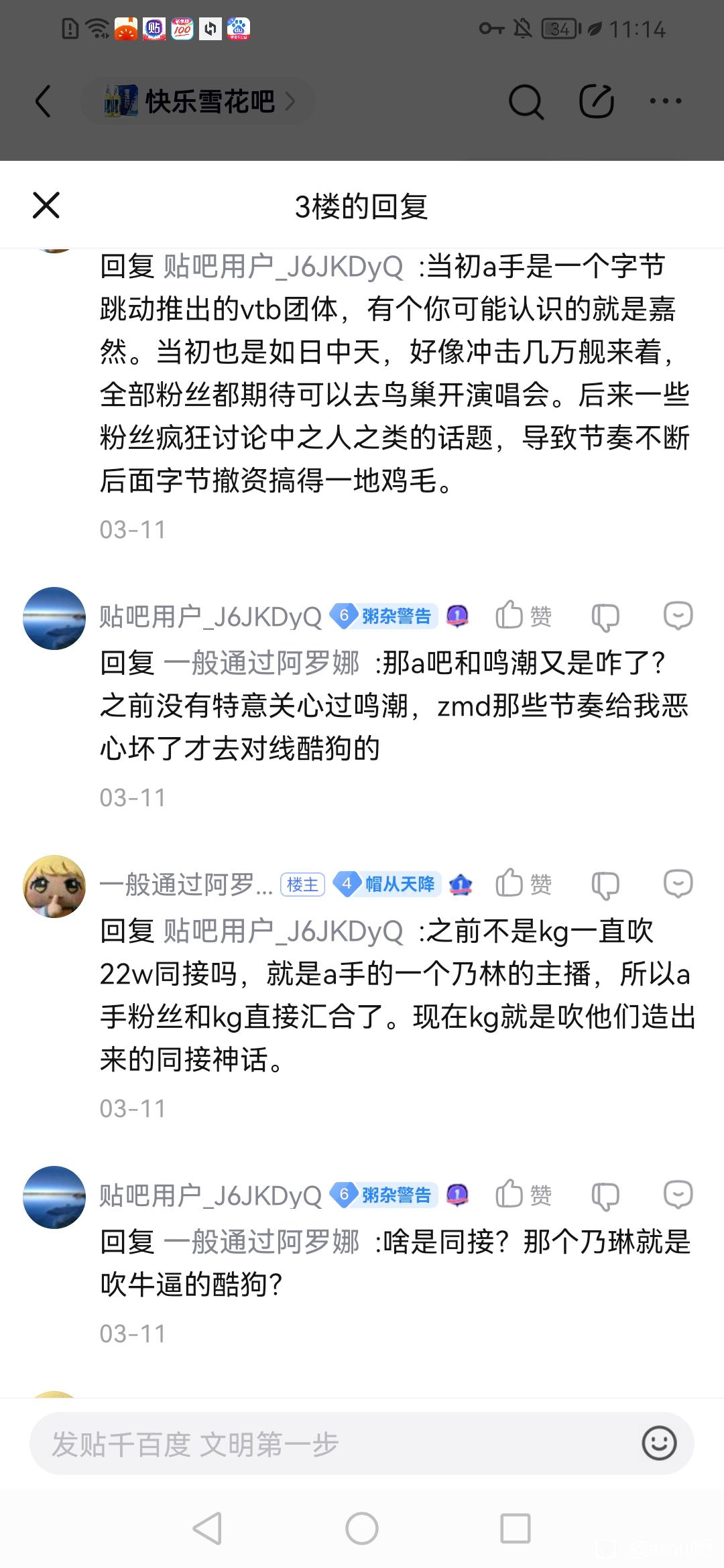The height and width of the screenshot is (1568, 724).
Task: Close the 3楼的回复 panel
Action: [x=46, y=205]
